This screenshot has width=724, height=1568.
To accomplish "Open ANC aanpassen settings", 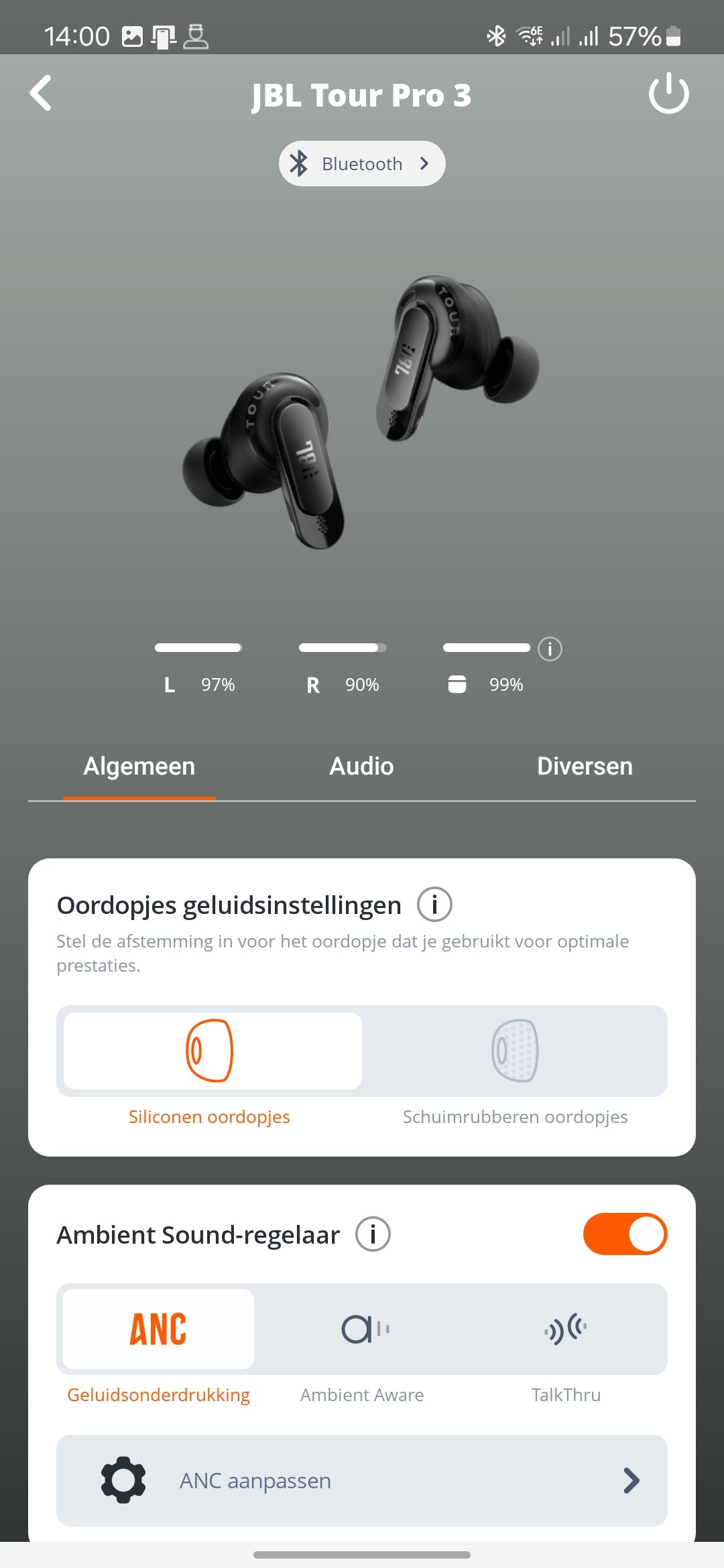I will 362,1480.
